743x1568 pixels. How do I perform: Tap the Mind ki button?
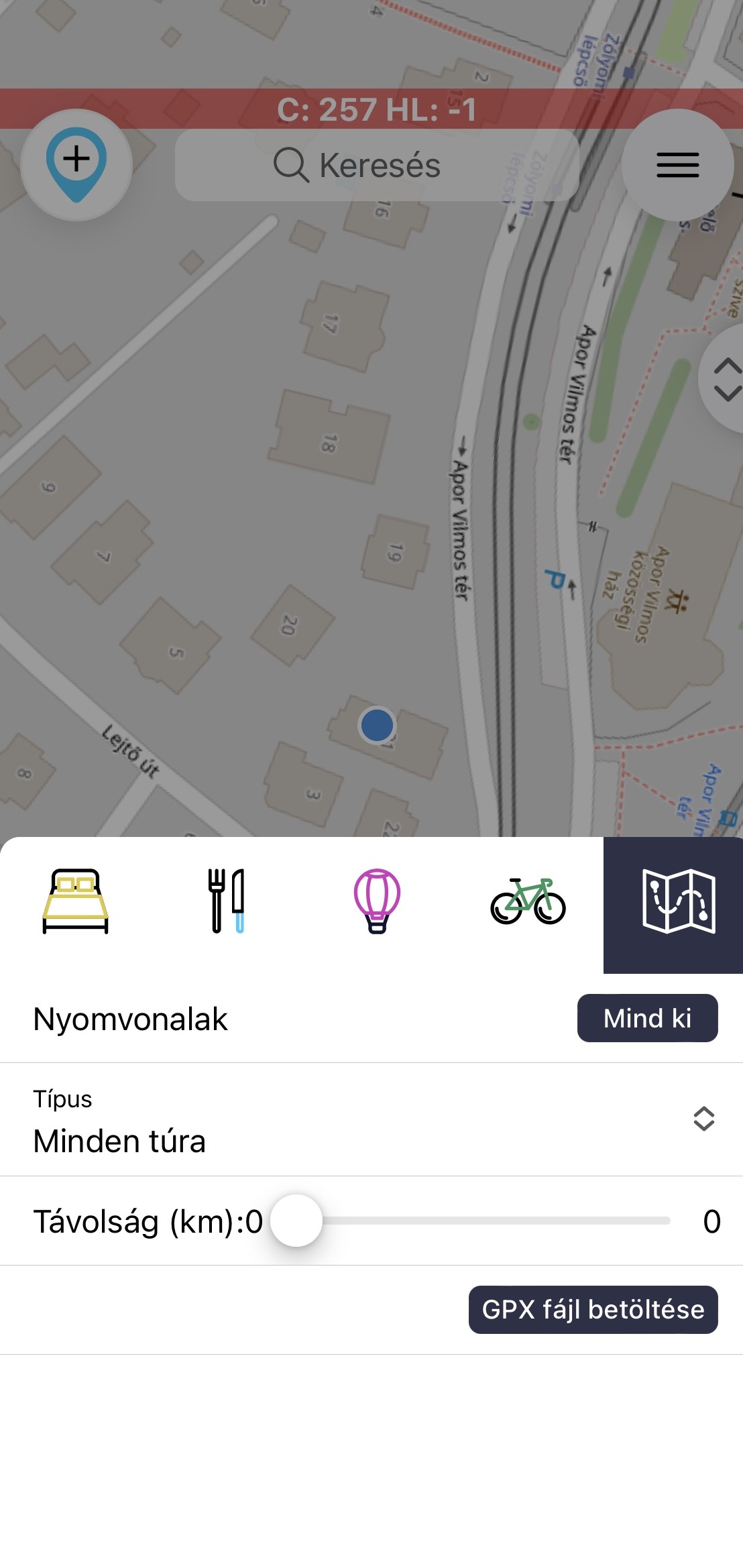(x=647, y=1018)
